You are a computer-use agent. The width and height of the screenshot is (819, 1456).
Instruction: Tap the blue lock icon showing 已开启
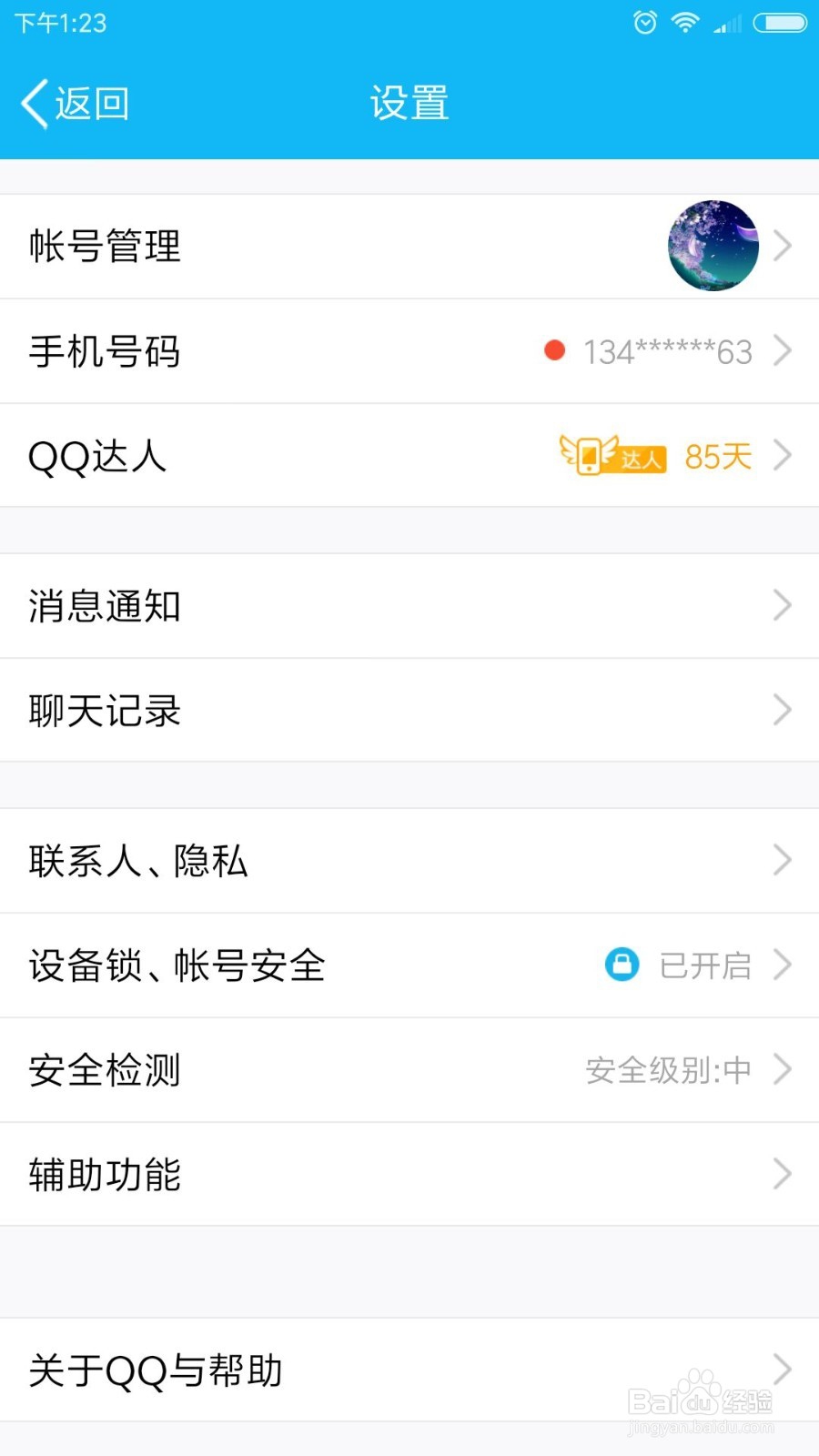[x=622, y=965]
